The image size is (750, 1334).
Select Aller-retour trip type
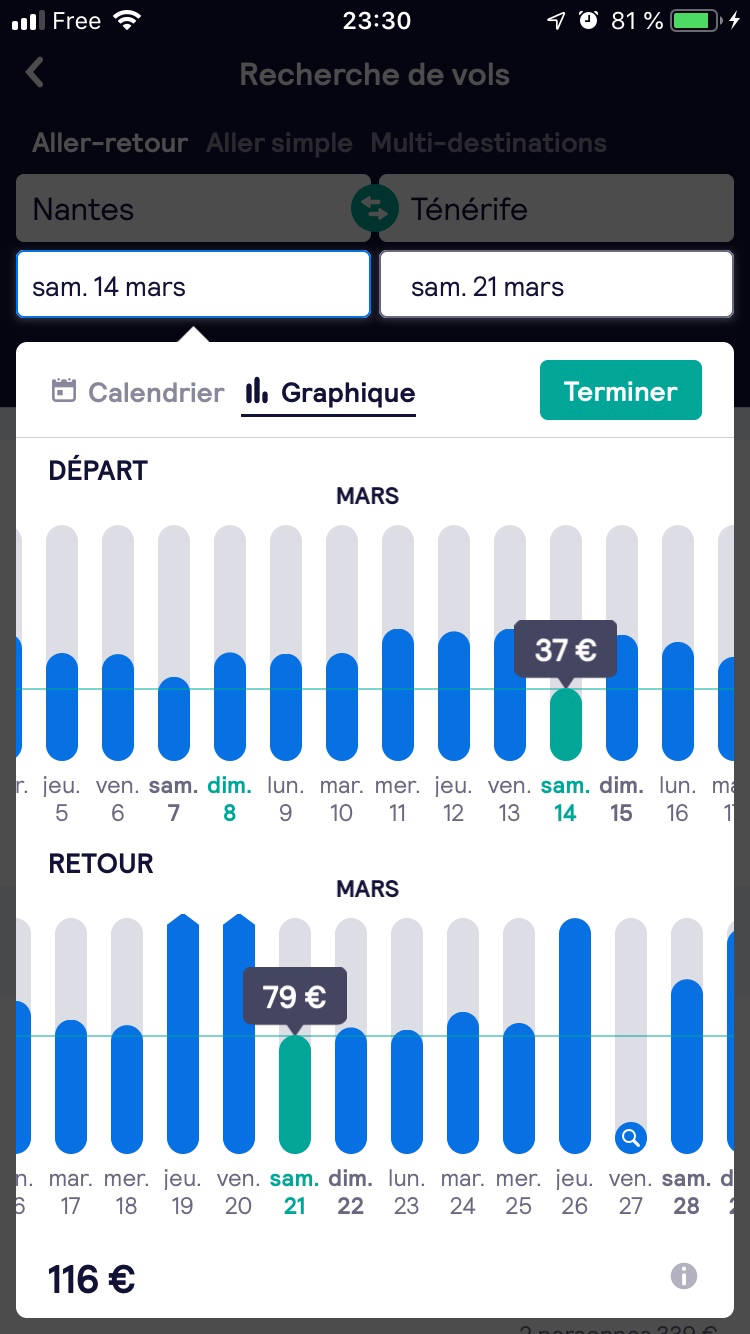point(110,143)
